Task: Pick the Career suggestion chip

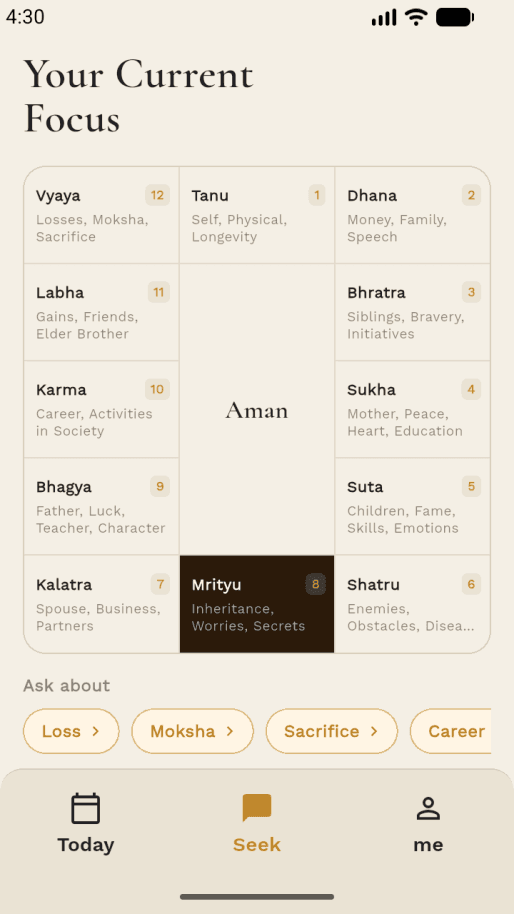Action: coord(450,731)
